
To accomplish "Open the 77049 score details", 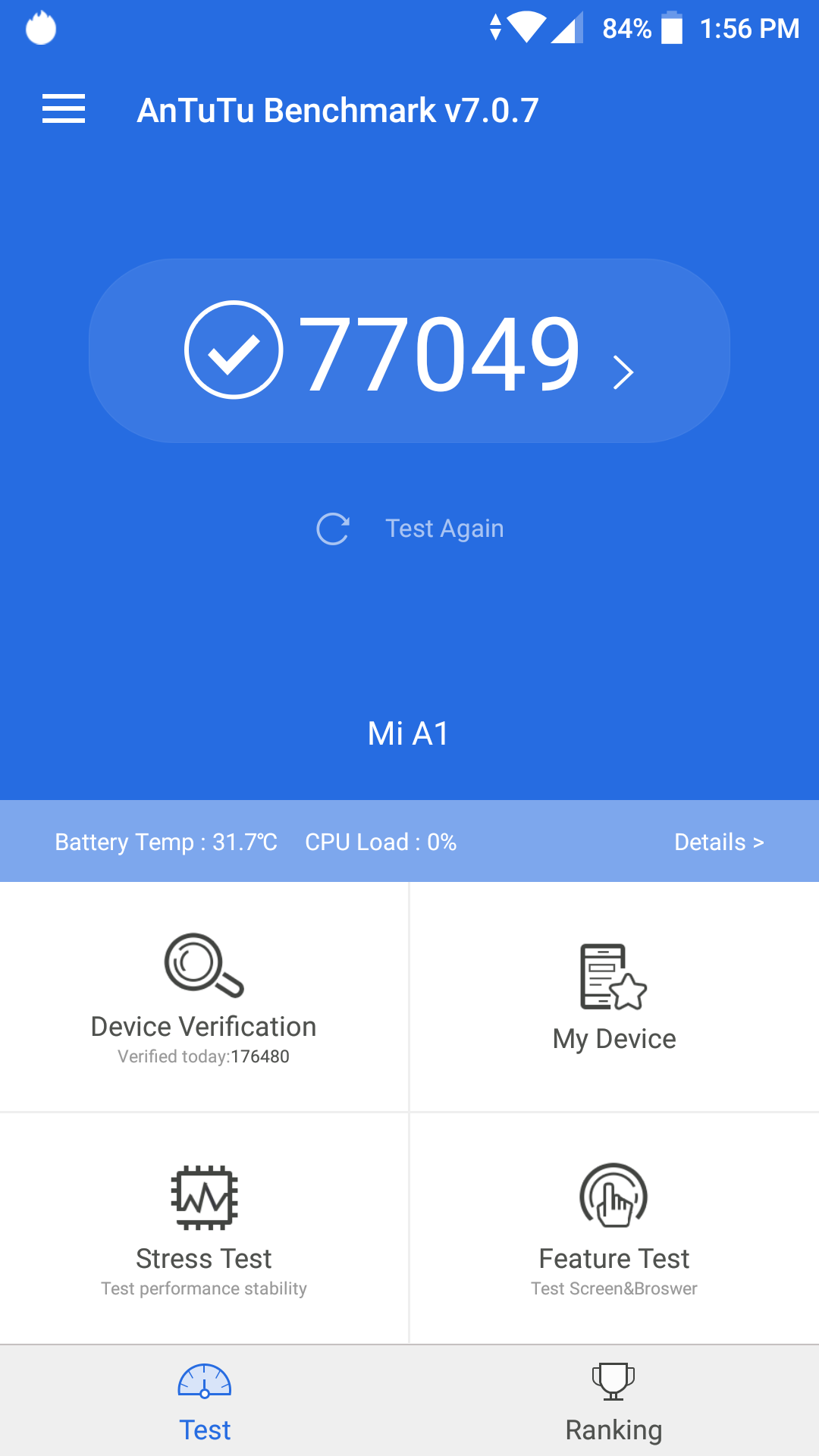I will (409, 351).
